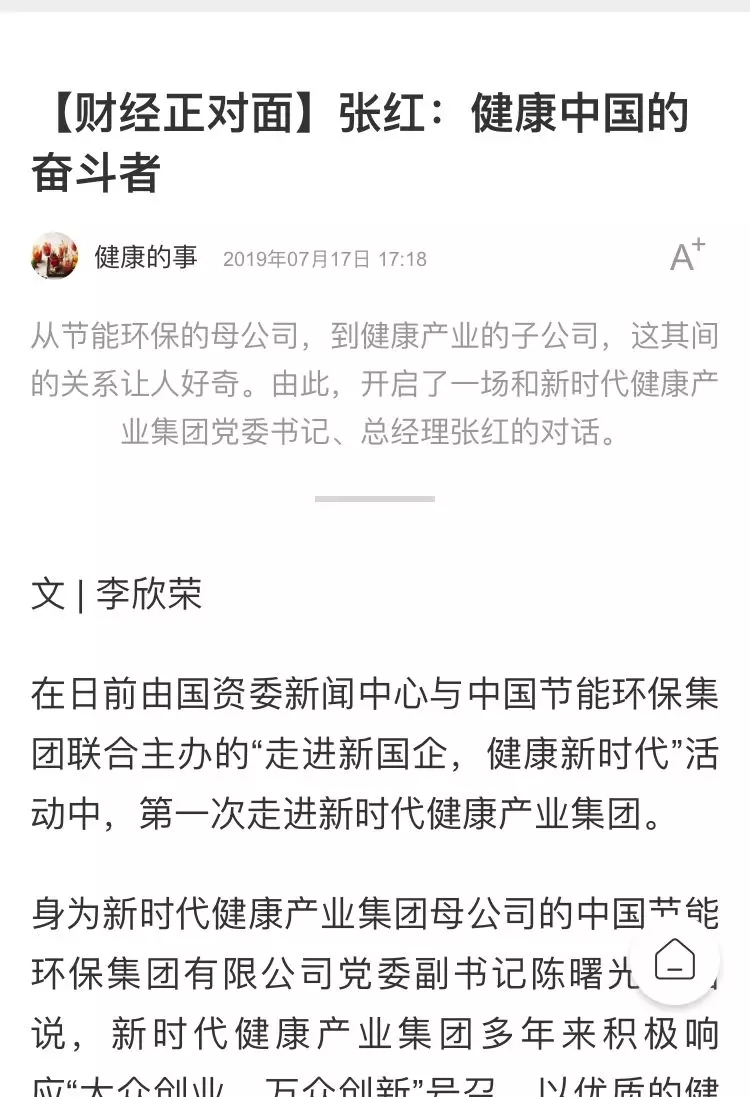Tap the floating home button
Screen dimensions: 750x1097
[x=675, y=960]
